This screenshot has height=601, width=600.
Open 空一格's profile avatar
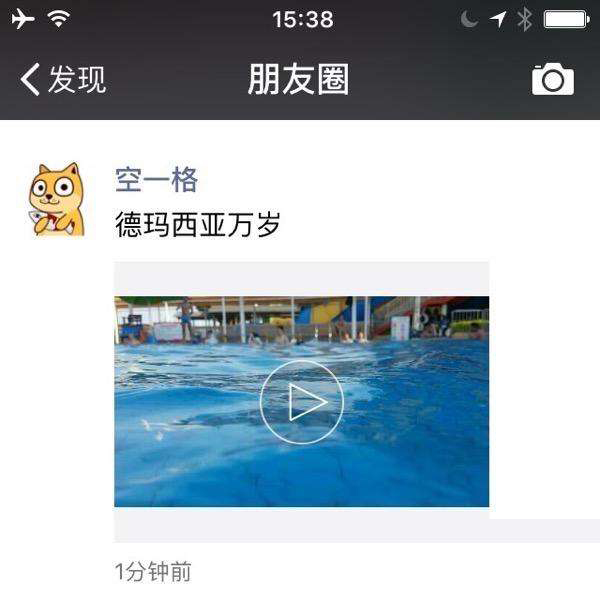pos(57,198)
